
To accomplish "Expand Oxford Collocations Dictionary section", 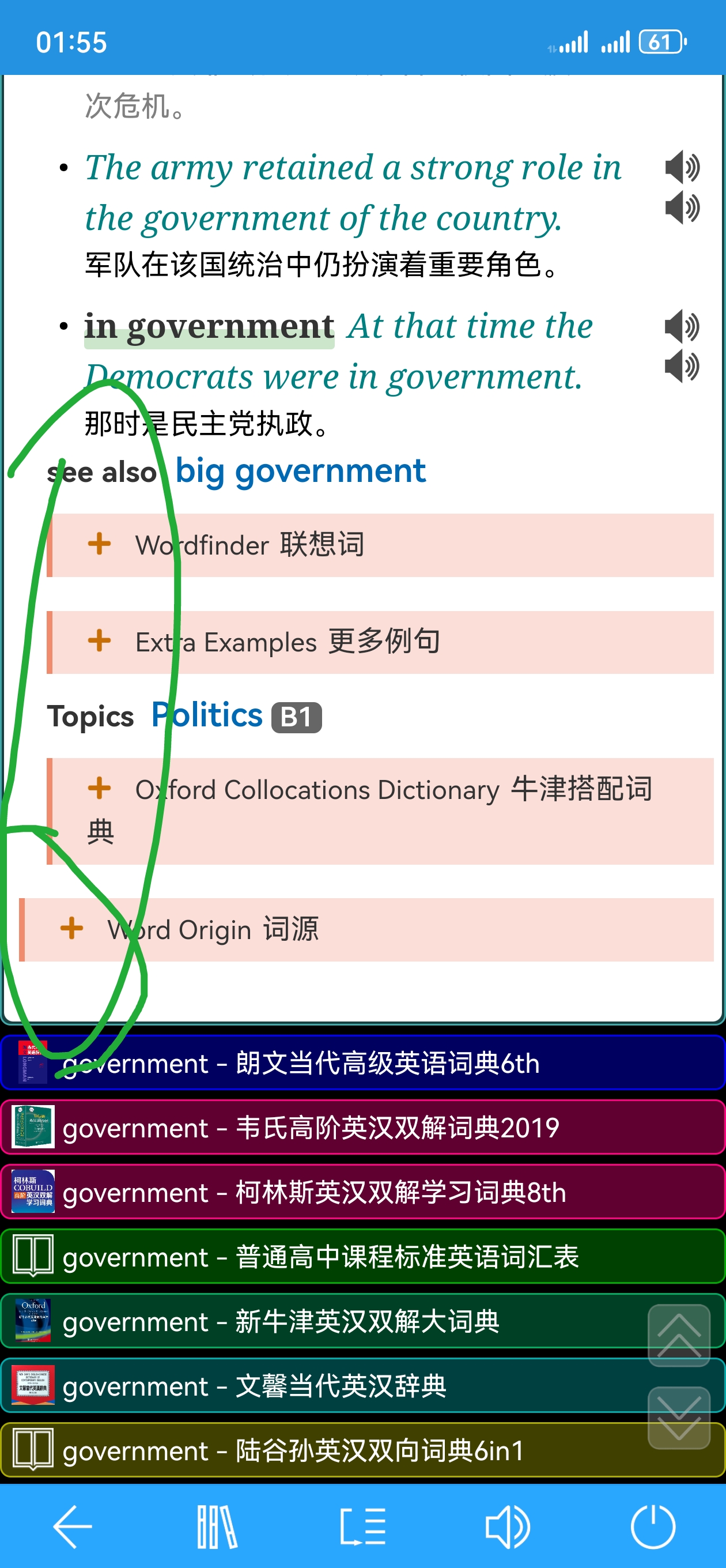I will coord(380,811).
